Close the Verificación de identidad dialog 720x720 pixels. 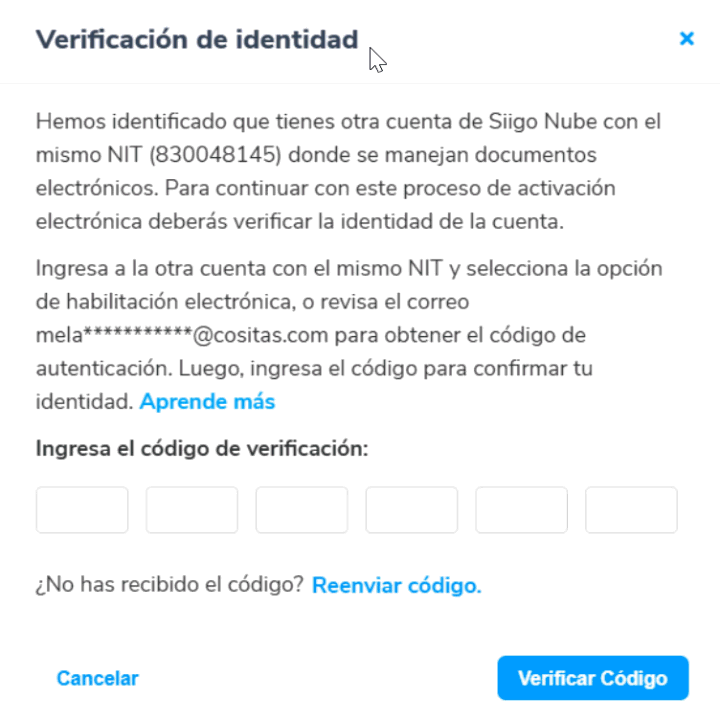(x=686, y=39)
